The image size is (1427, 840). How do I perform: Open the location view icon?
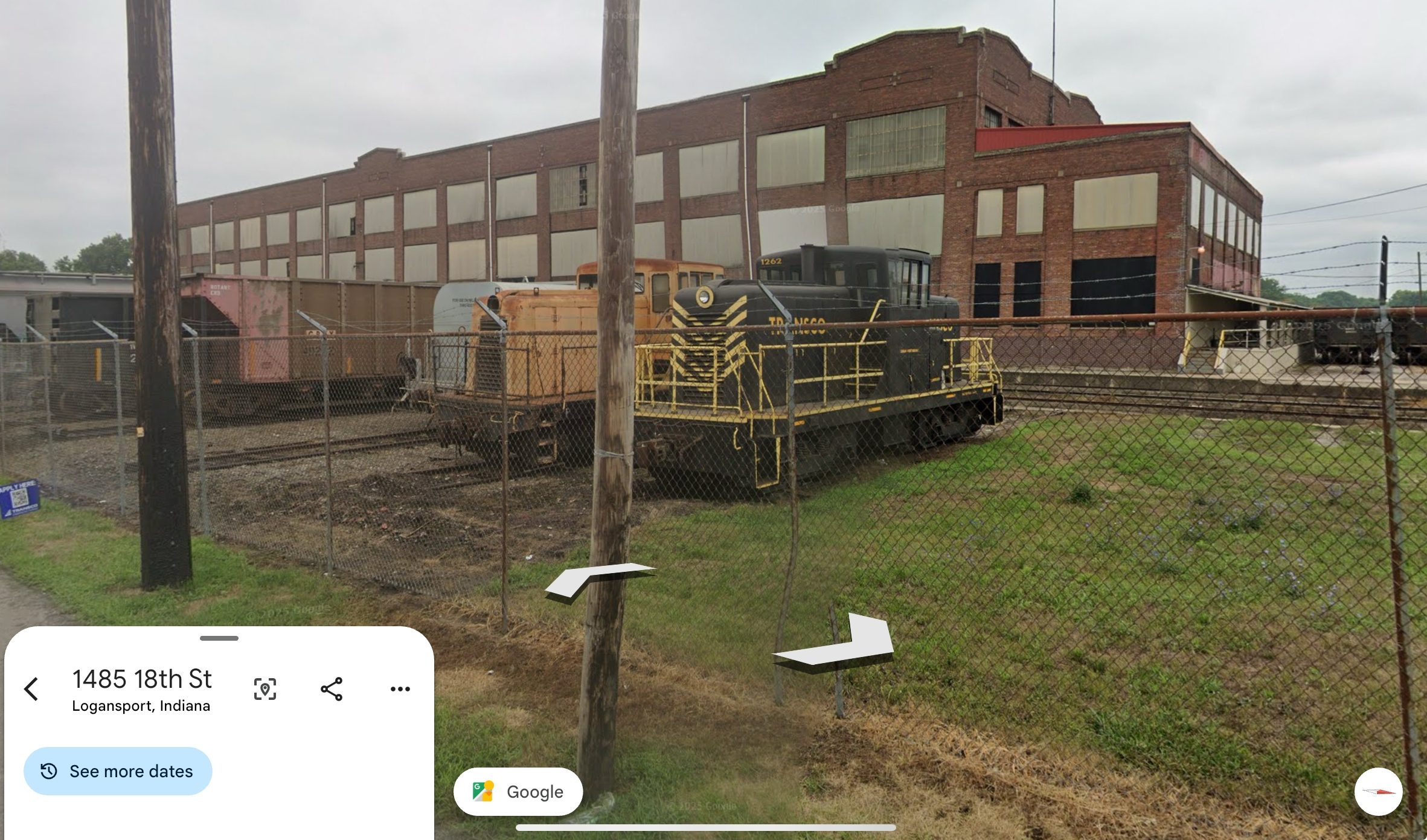click(265, 689)
